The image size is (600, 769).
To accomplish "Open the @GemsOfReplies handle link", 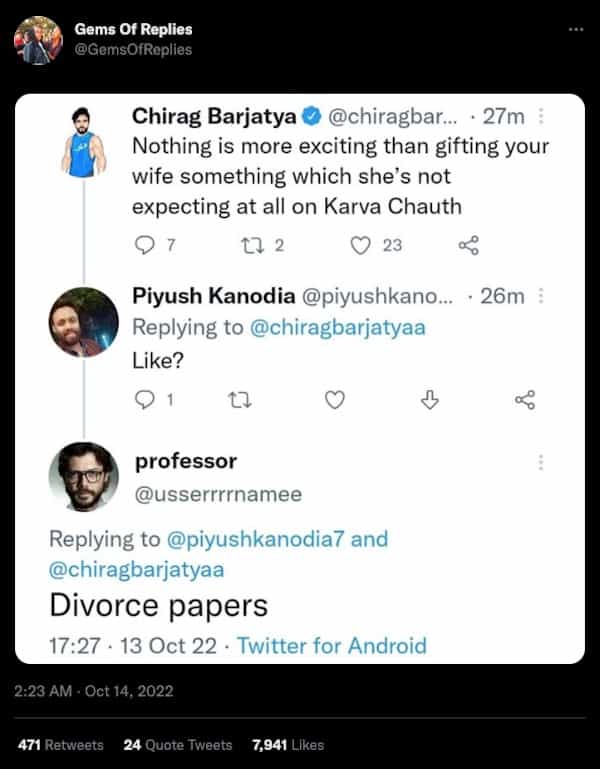I will [133, 49].
